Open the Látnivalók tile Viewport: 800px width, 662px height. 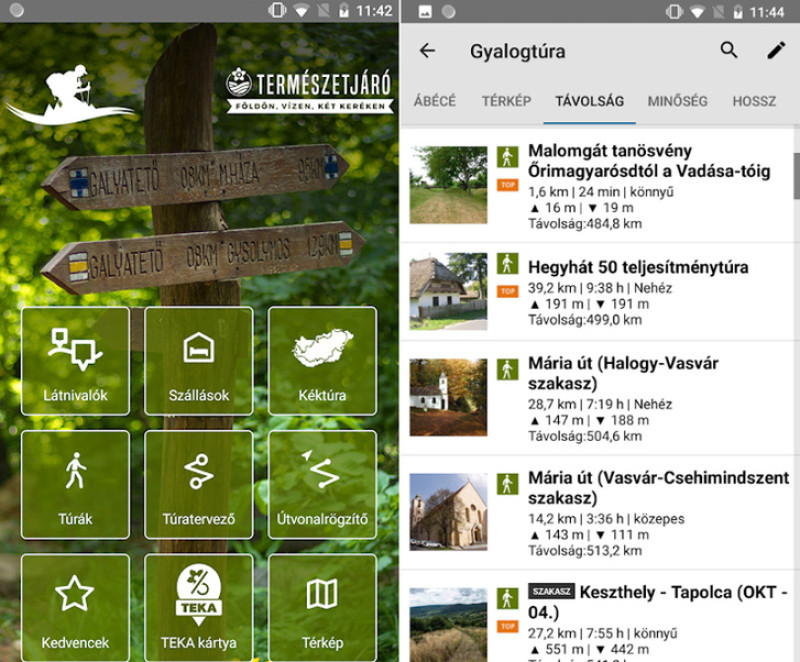[75, 361]
